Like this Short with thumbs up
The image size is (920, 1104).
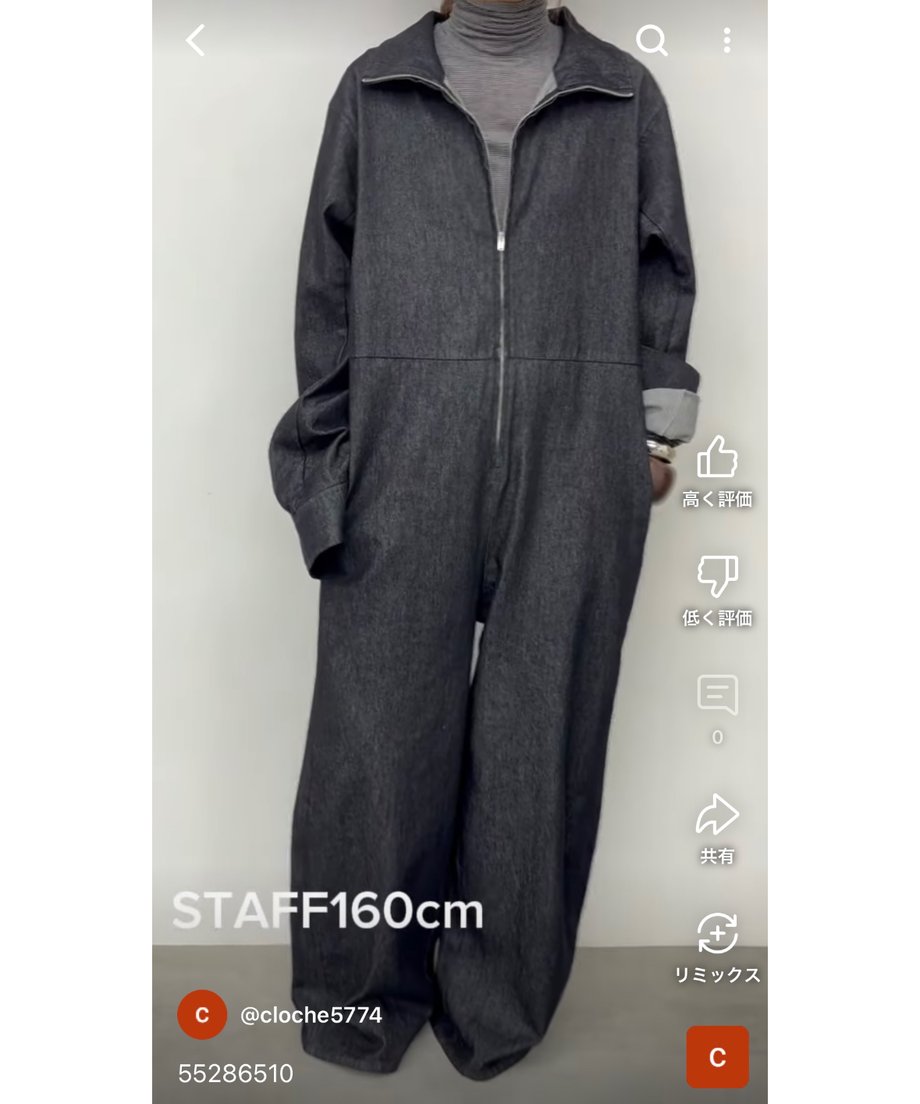717,459
